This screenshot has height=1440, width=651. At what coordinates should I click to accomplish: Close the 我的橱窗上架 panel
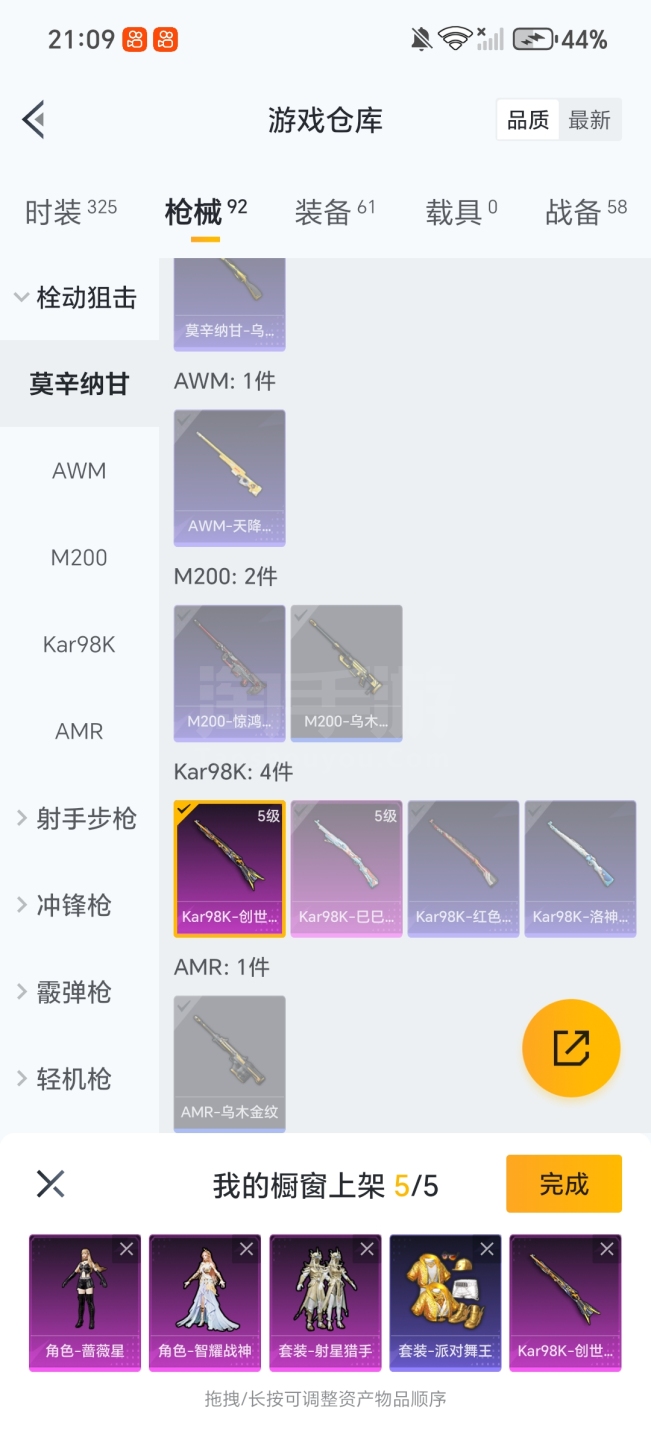click(x=50, y=1184)
